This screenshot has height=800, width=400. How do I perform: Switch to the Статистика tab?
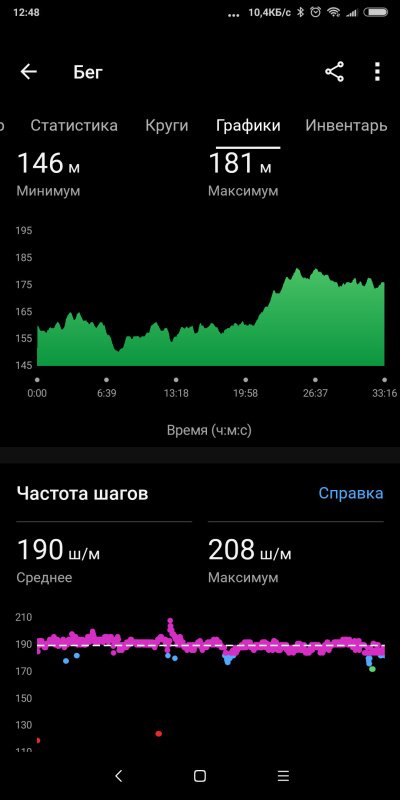[74, 126]
